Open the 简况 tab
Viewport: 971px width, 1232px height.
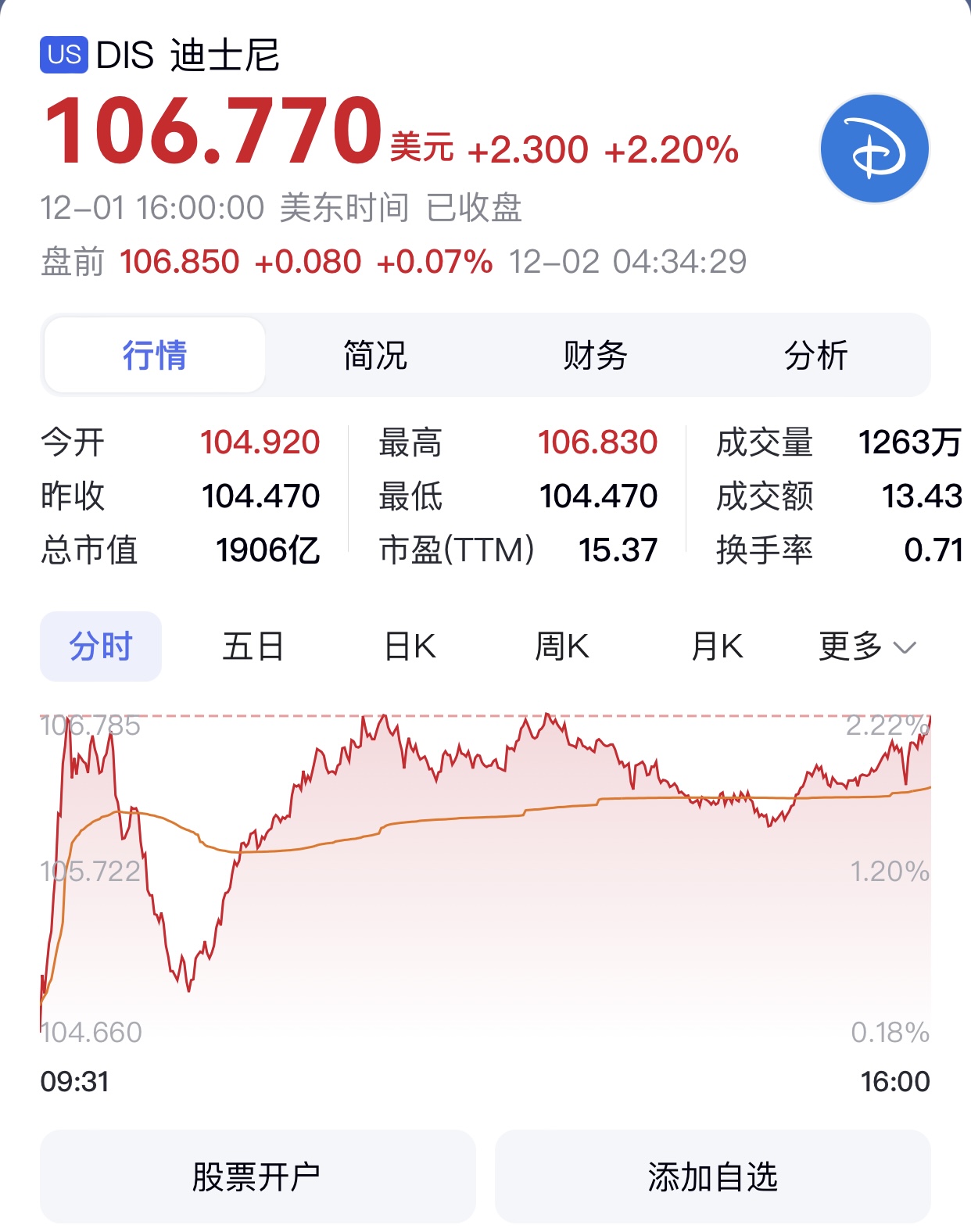(375, 355)
